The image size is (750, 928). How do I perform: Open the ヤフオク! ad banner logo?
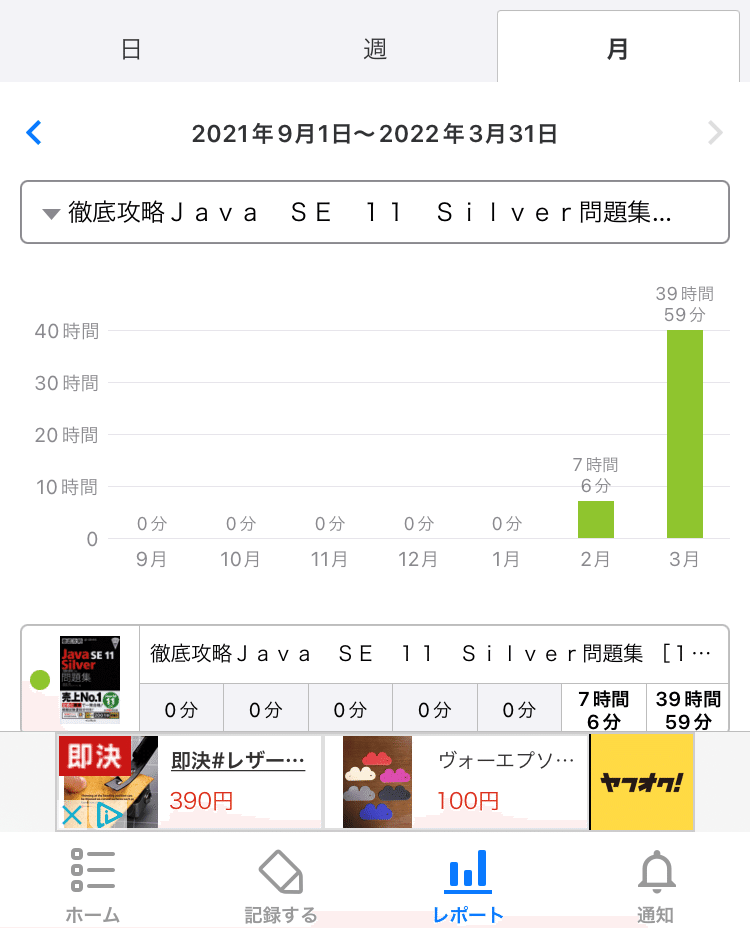point(641,782)
